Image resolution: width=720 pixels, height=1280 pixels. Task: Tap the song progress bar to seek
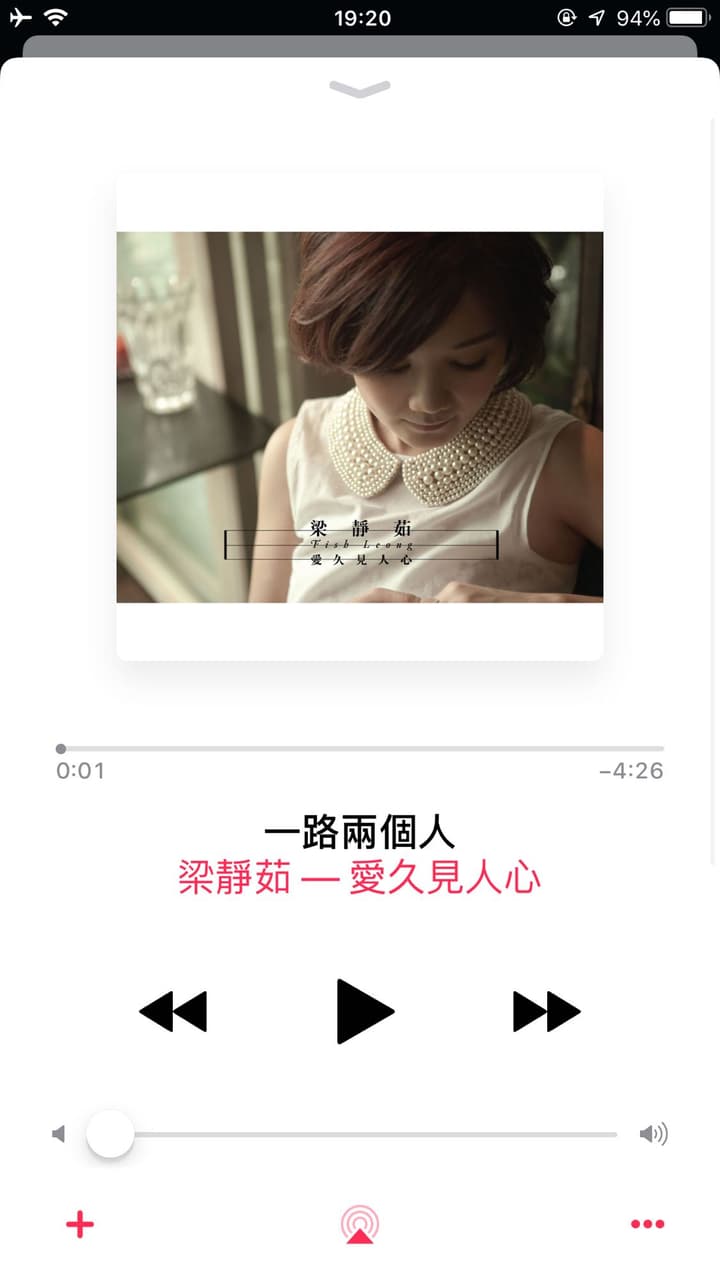(360, 748)
